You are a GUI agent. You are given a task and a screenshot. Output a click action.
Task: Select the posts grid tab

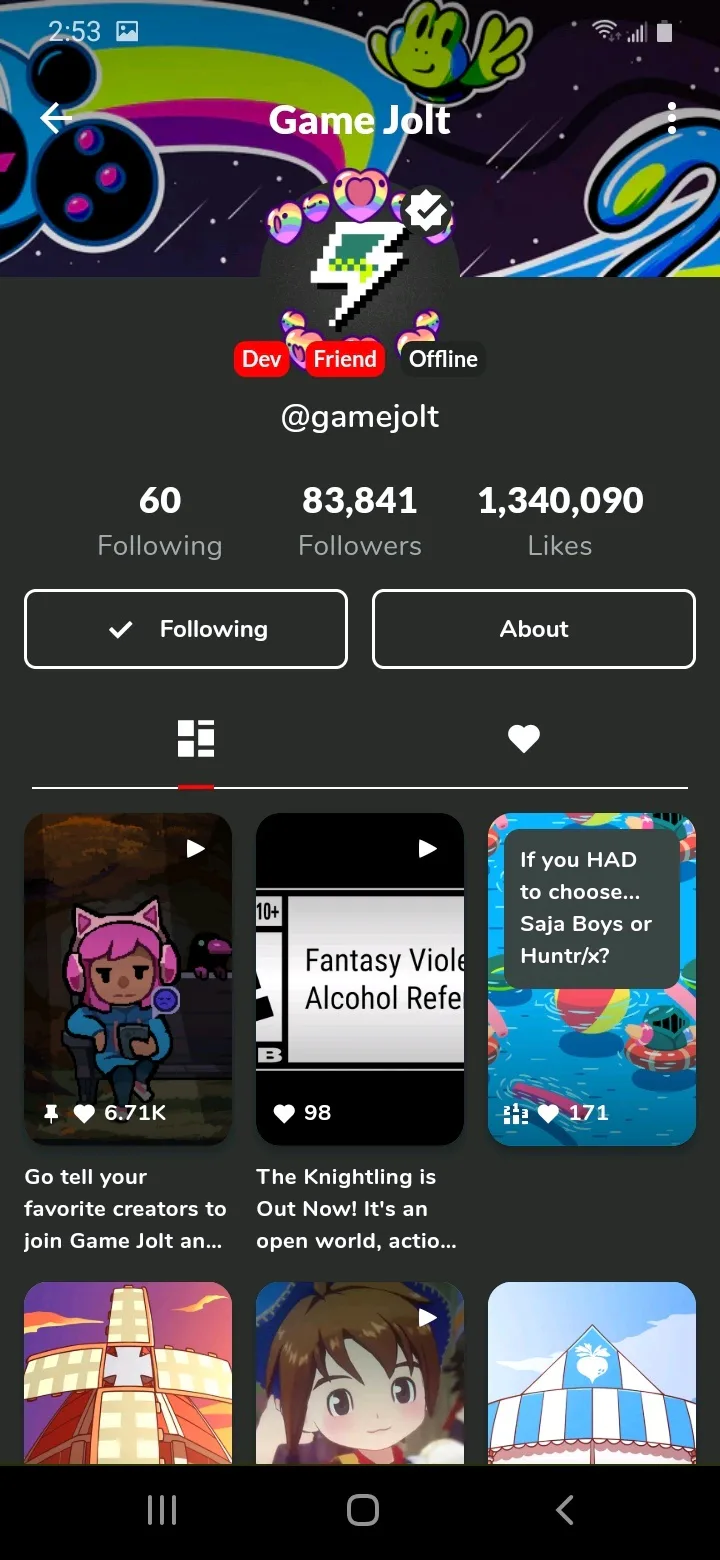(196, 739)
